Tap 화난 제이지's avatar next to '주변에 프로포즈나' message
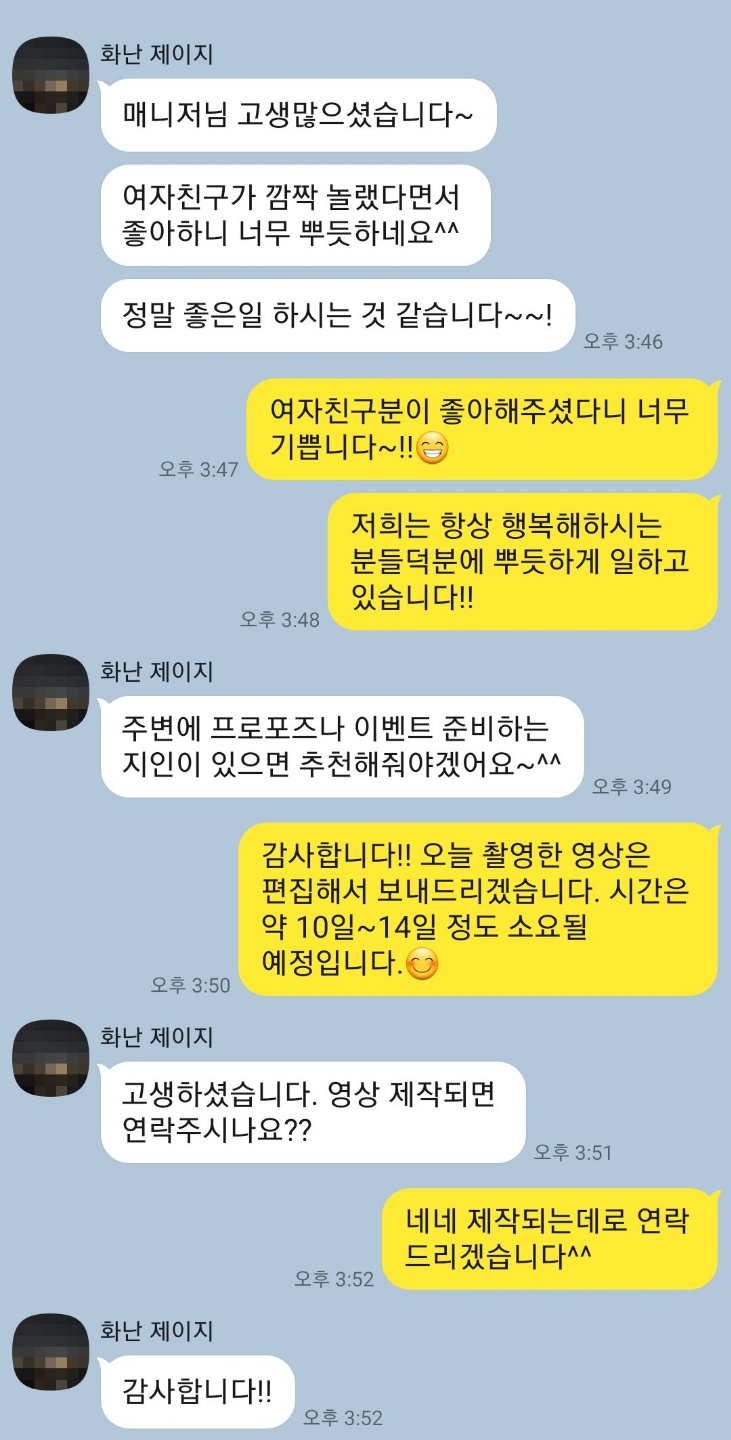 [51, 692]
